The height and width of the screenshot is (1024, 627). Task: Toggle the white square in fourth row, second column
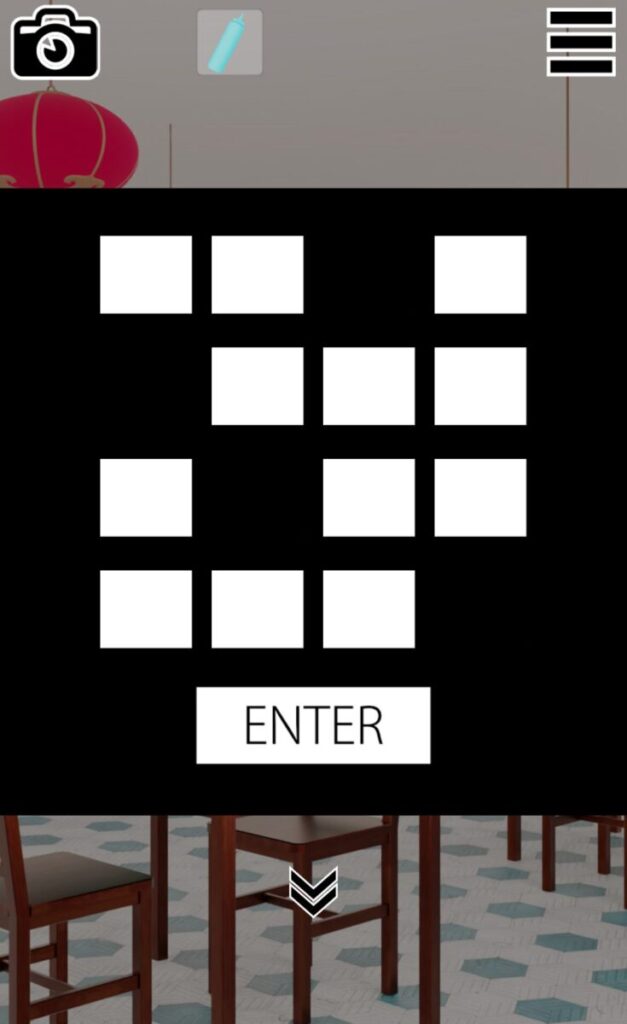[257, 609]
